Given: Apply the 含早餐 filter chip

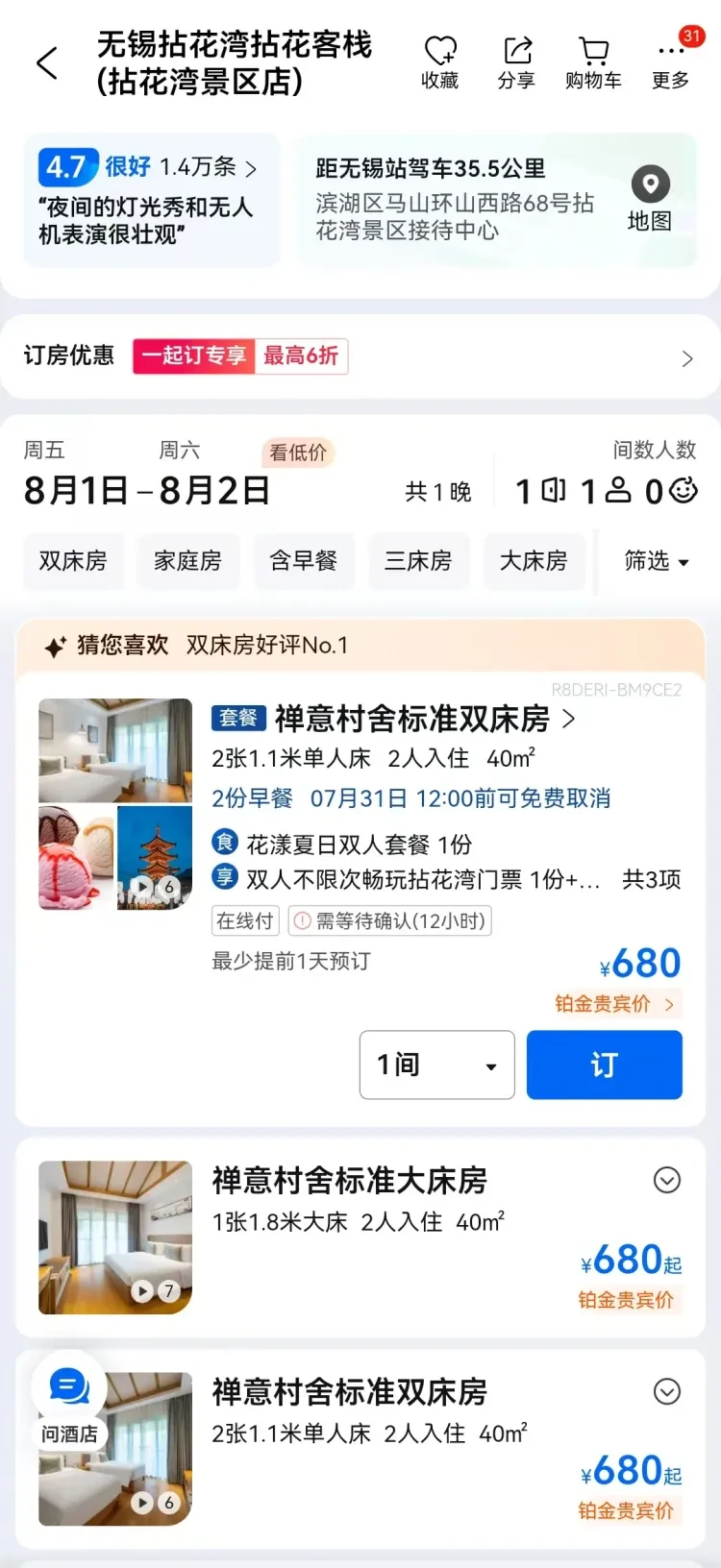Looking at the screenshot, I should click(304, 561).
